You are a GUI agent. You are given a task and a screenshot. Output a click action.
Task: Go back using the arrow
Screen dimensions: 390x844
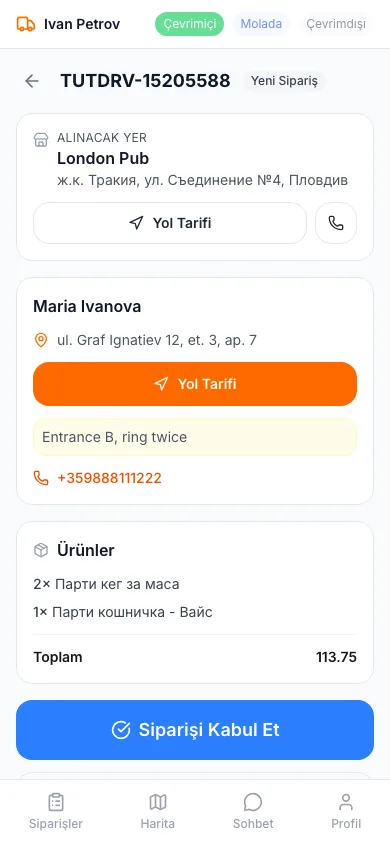[32, 81]
